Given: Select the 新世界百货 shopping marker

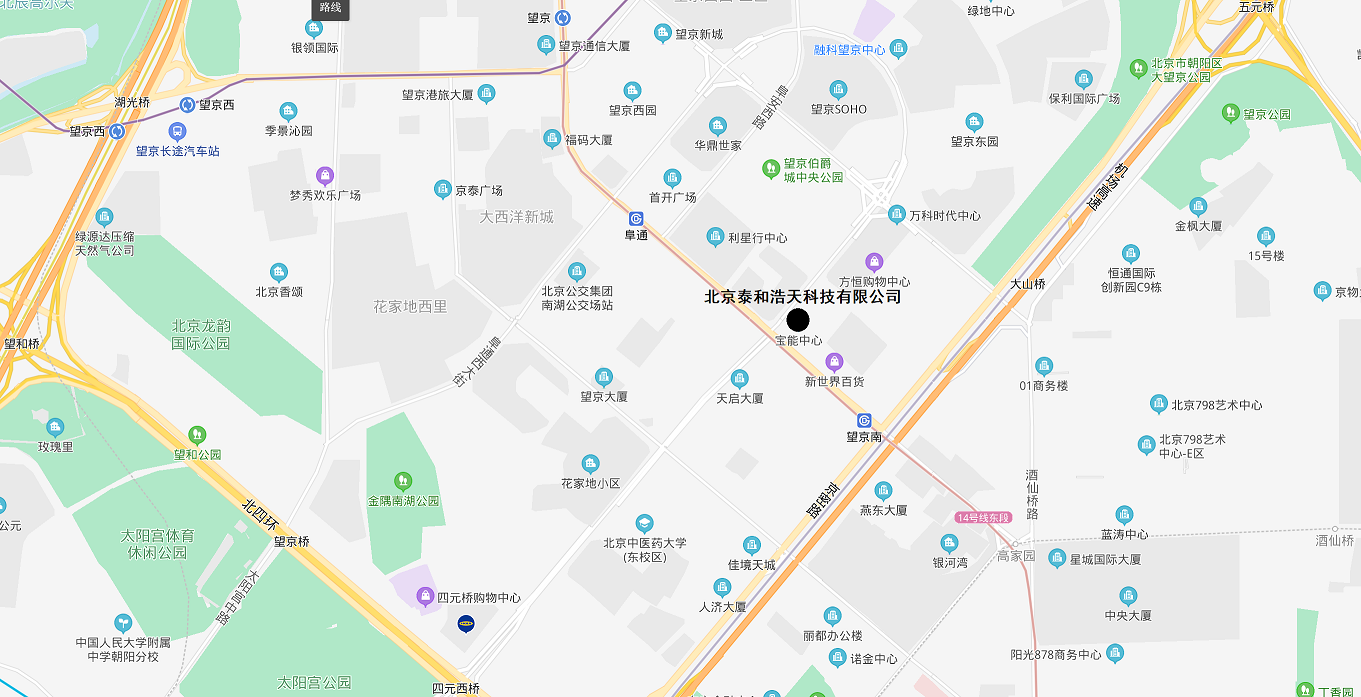Looking at the screenshot, I should [834, 362].
